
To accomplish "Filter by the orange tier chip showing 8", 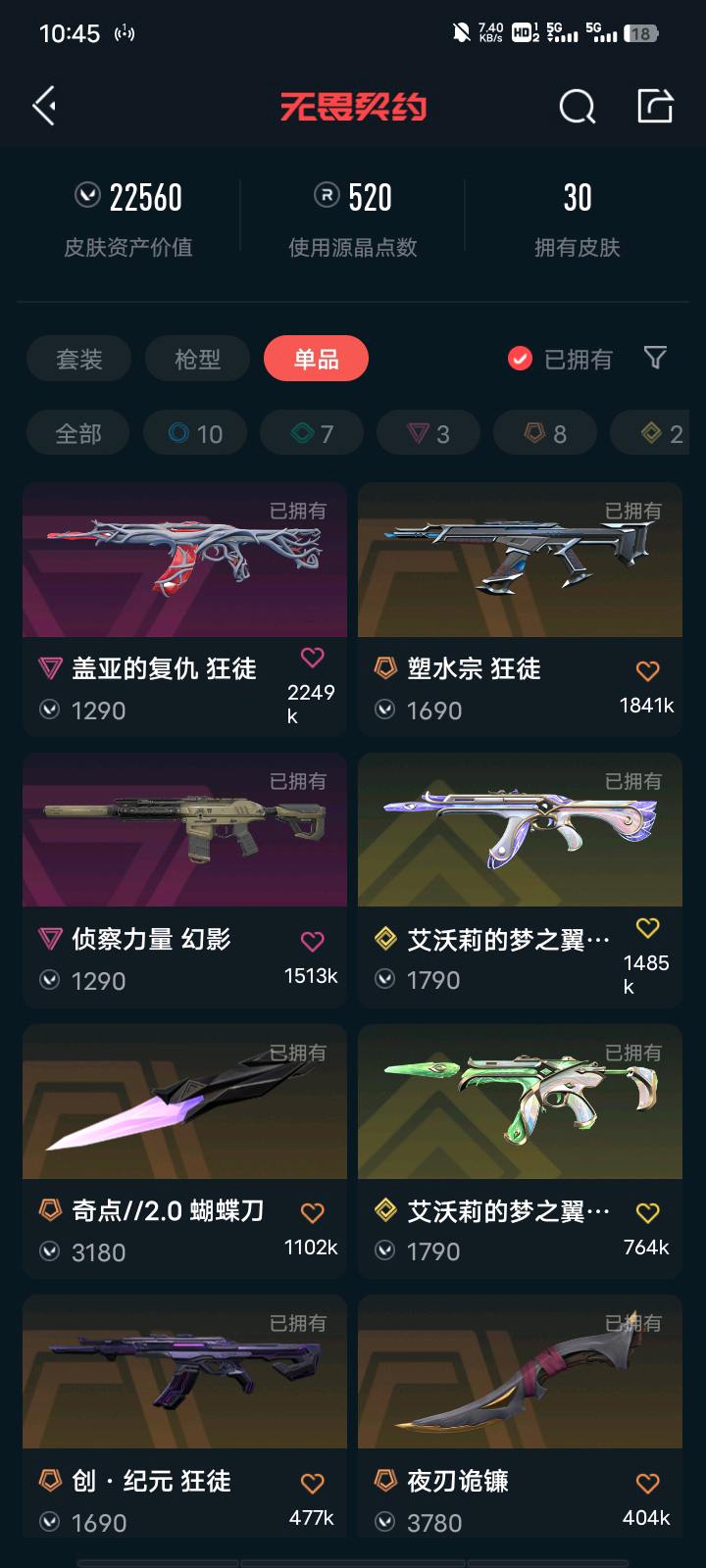I will coord(545,433).
